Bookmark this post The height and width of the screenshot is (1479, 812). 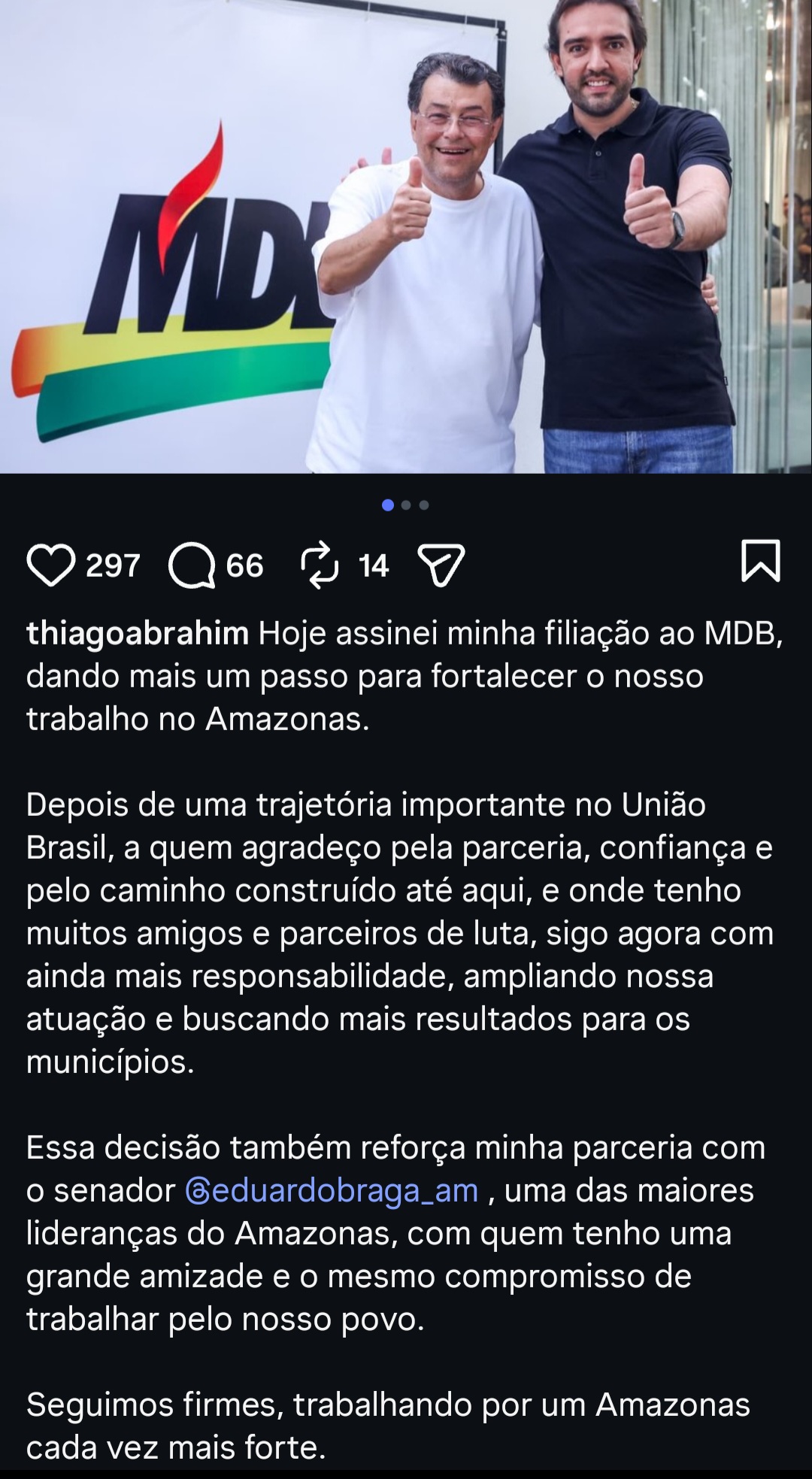pos(761,561)
